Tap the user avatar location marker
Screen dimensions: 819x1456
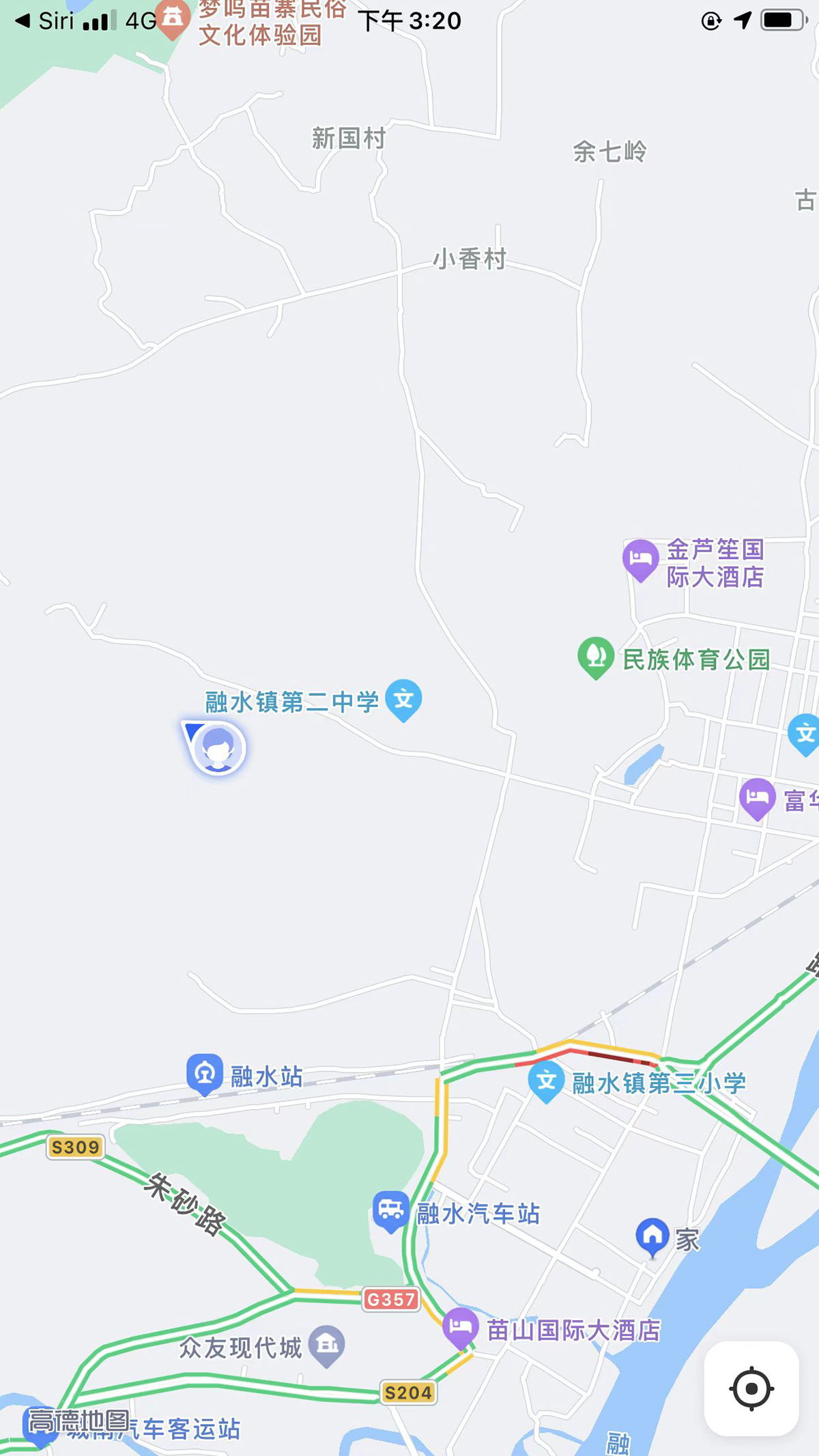click(x=218, y=749)
